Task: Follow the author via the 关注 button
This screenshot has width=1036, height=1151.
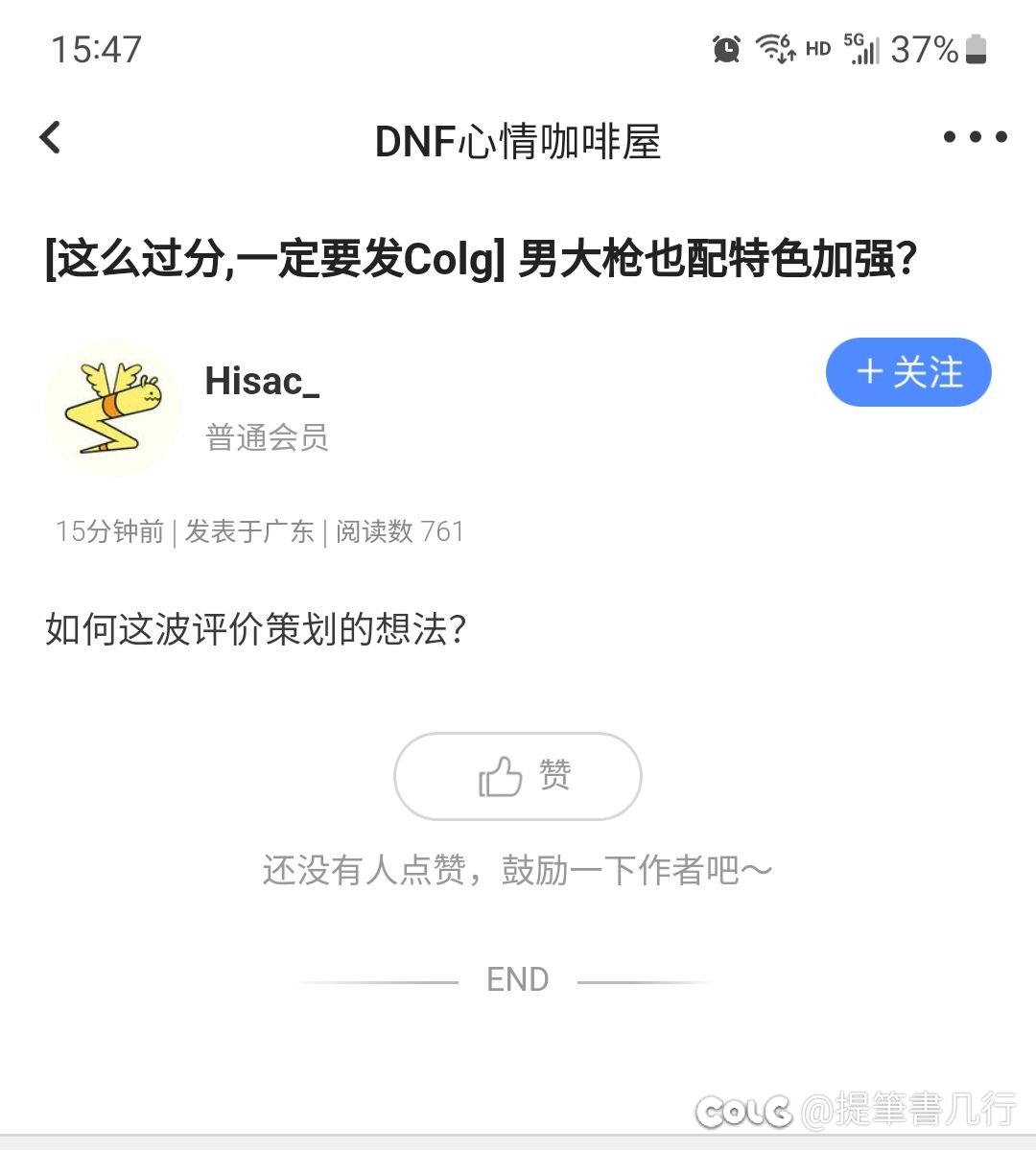Action: 907,373
